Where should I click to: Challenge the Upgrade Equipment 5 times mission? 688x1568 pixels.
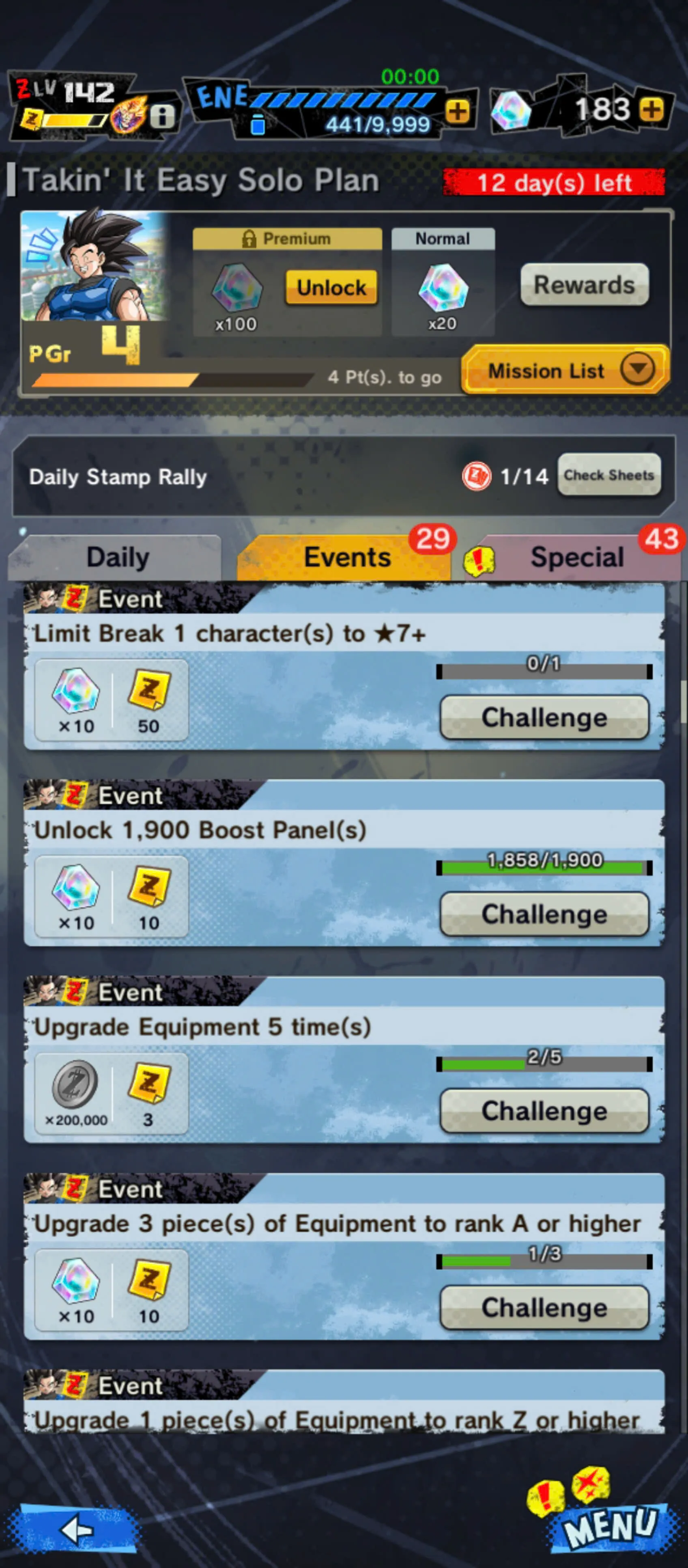(544, 1111)
